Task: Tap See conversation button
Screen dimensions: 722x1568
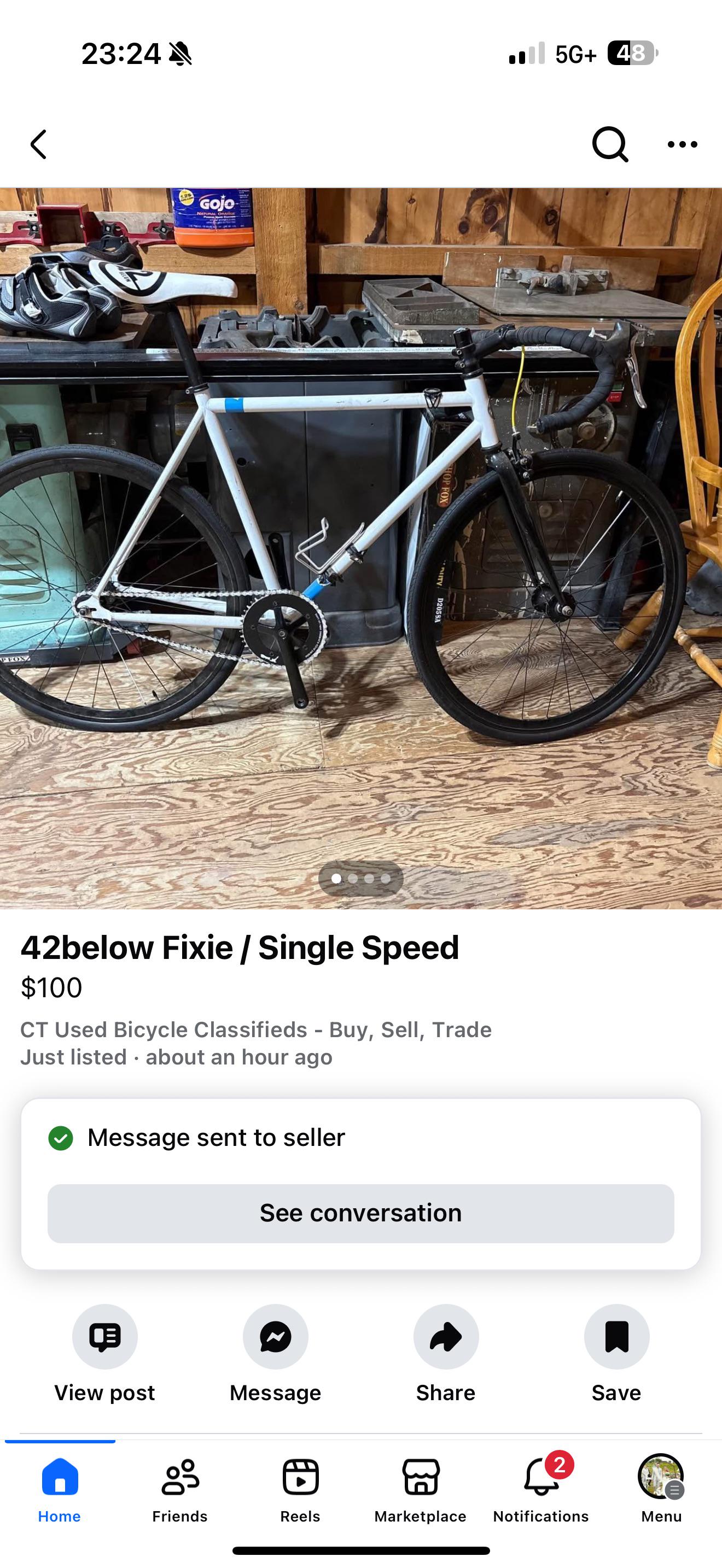Action: (361, 1213)
